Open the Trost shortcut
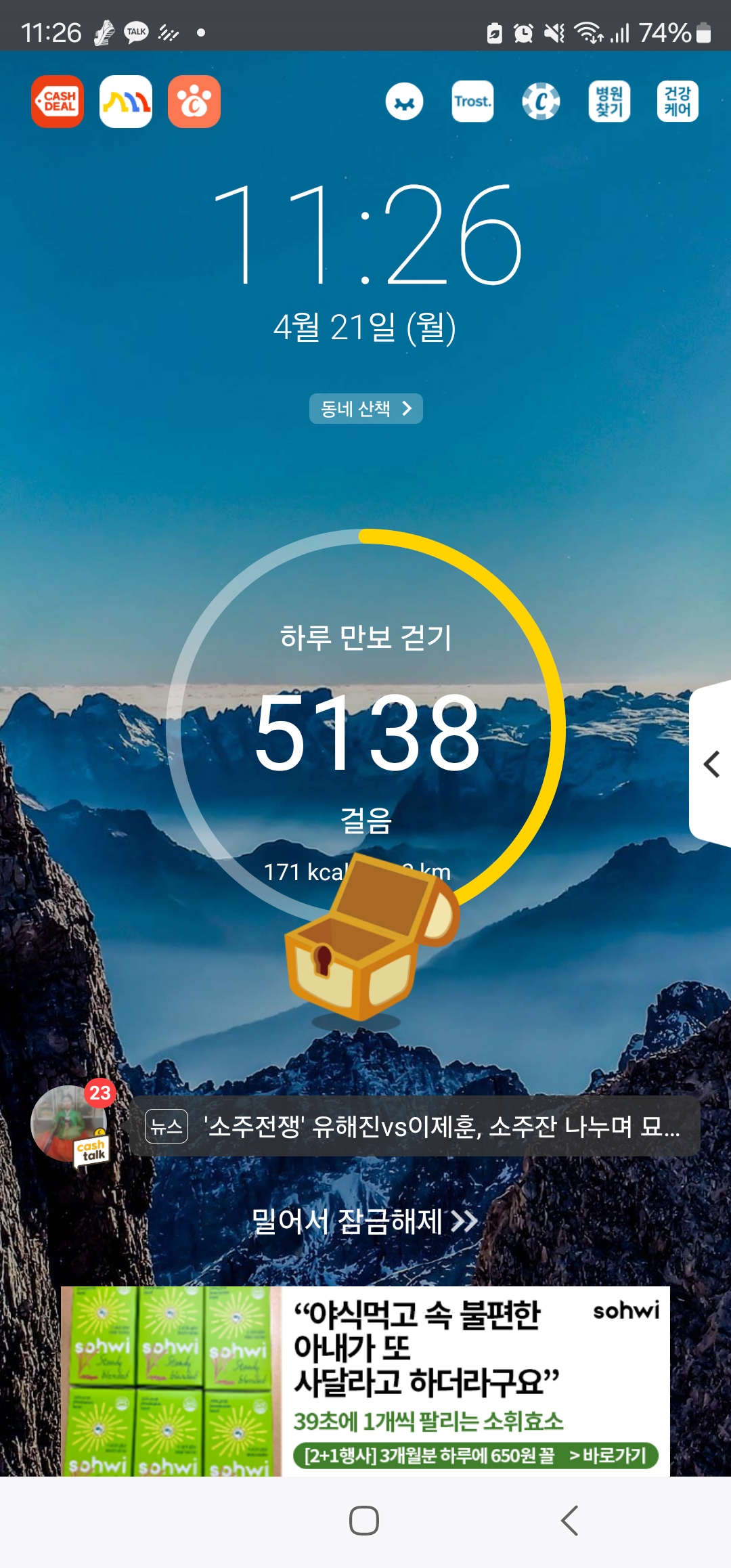This screenshot has width=731, height=1568. pyautogui.click(x=472, y=102)
